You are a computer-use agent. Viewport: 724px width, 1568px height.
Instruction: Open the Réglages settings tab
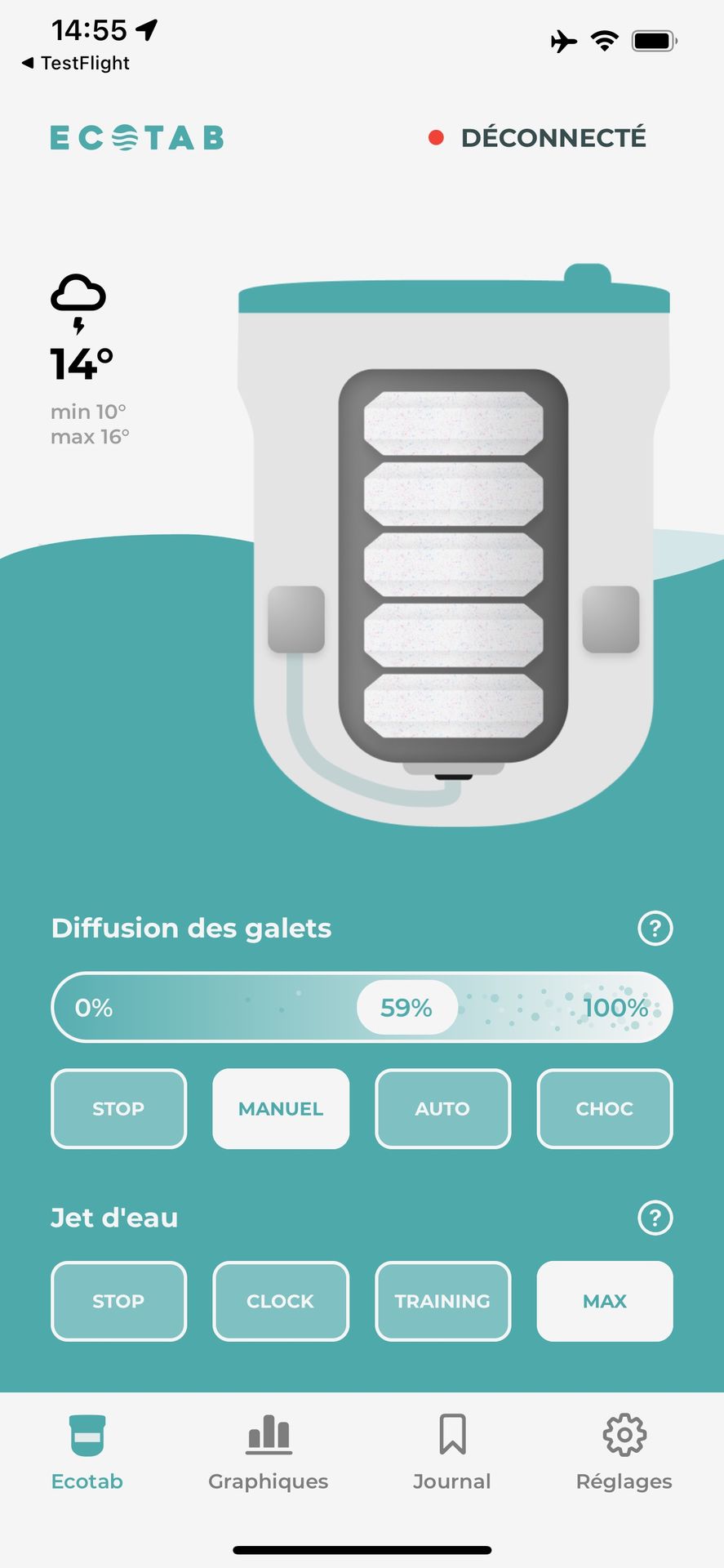click(x=624, y=1453)
